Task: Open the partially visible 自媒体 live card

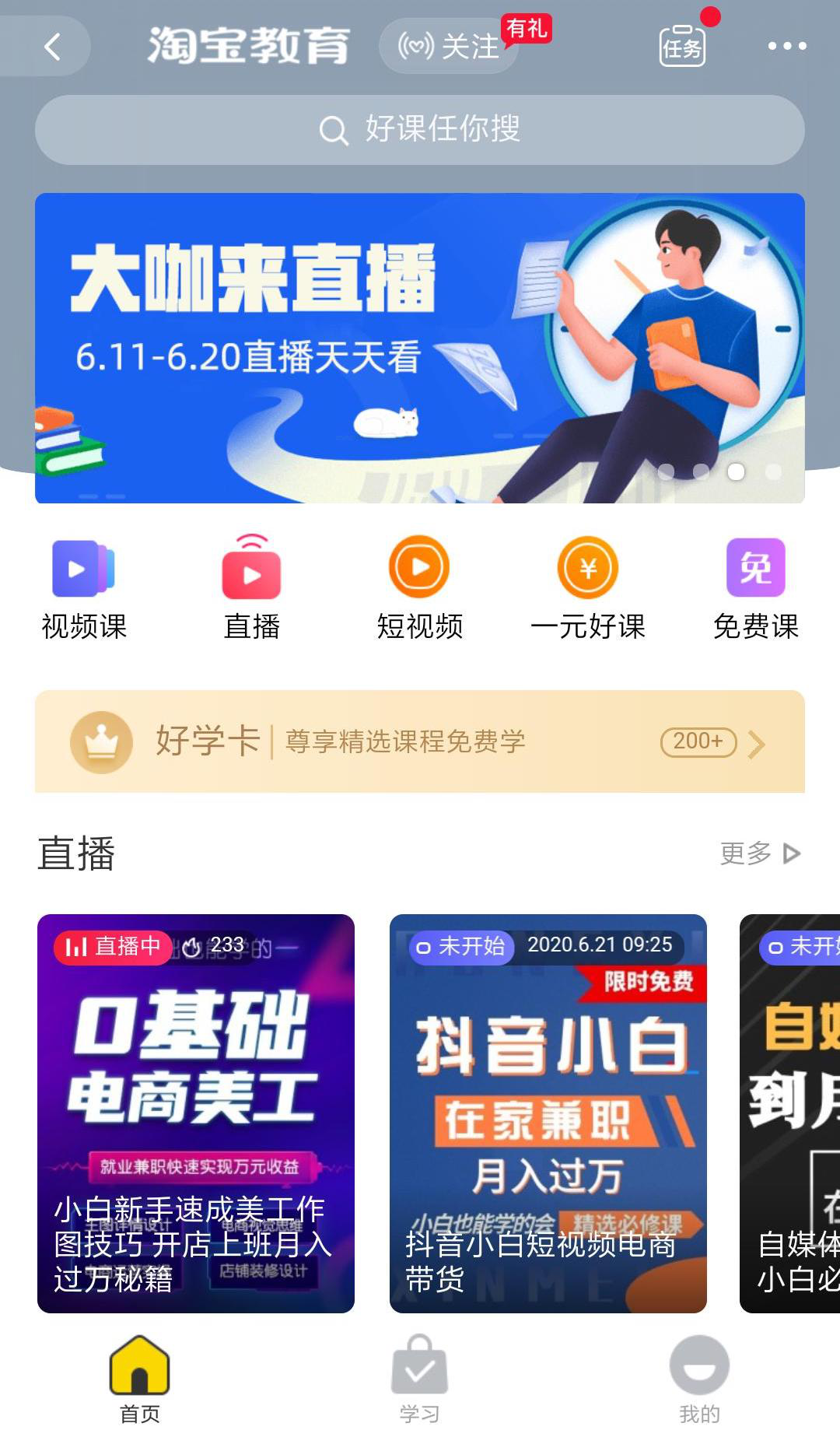Action: 791,1113
